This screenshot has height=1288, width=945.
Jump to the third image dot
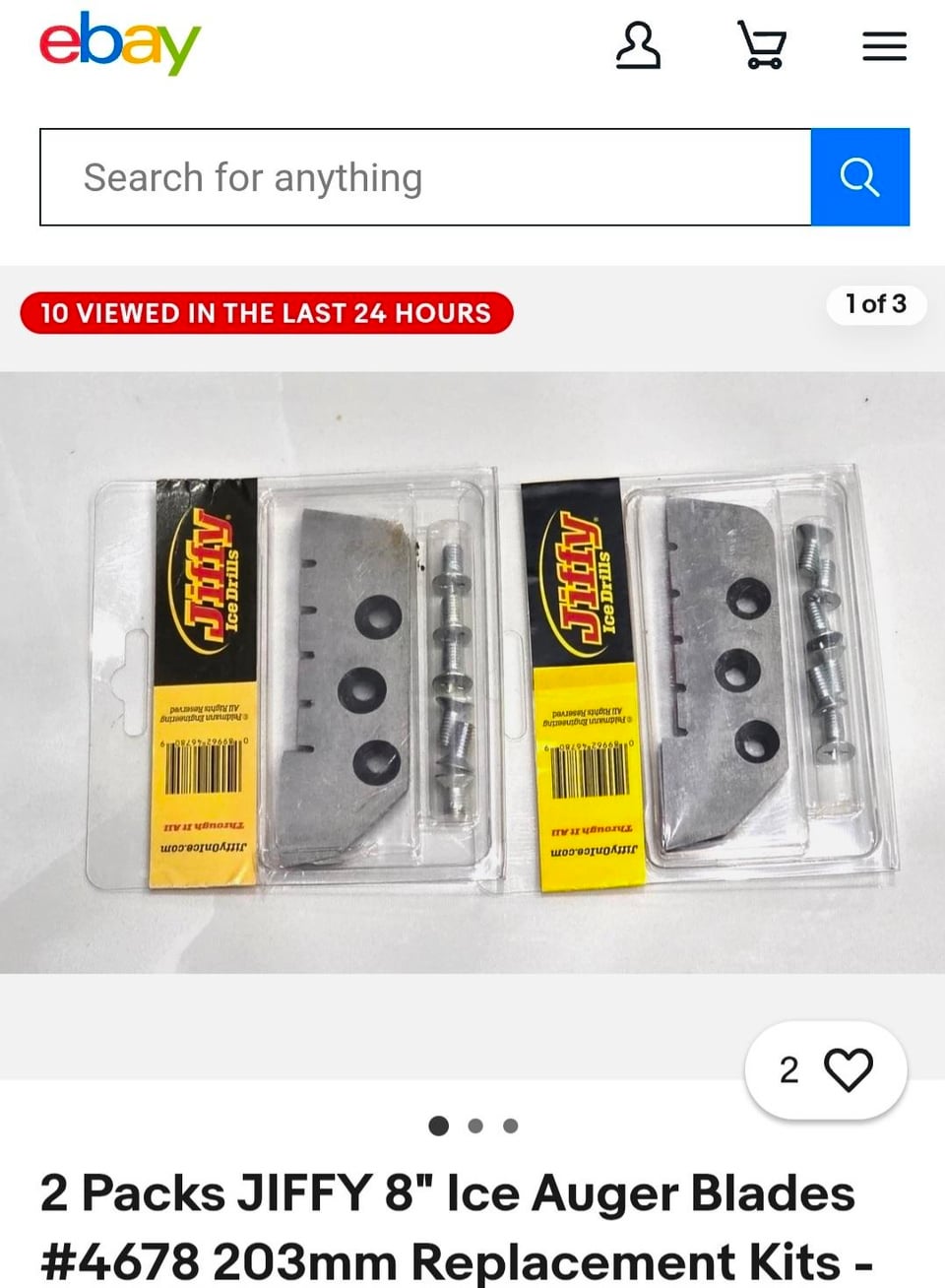510,1126
